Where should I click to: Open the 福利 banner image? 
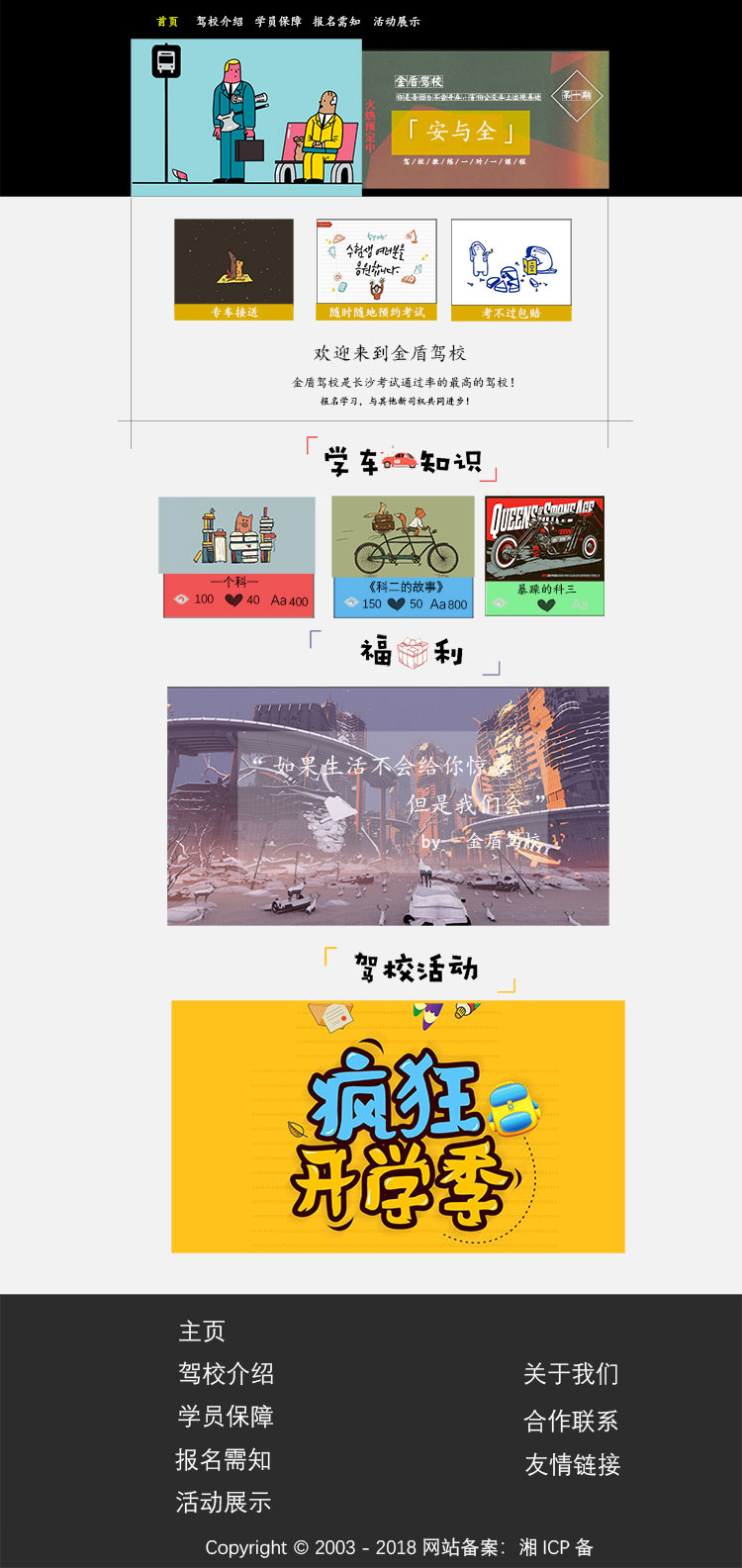click(388, 806)
